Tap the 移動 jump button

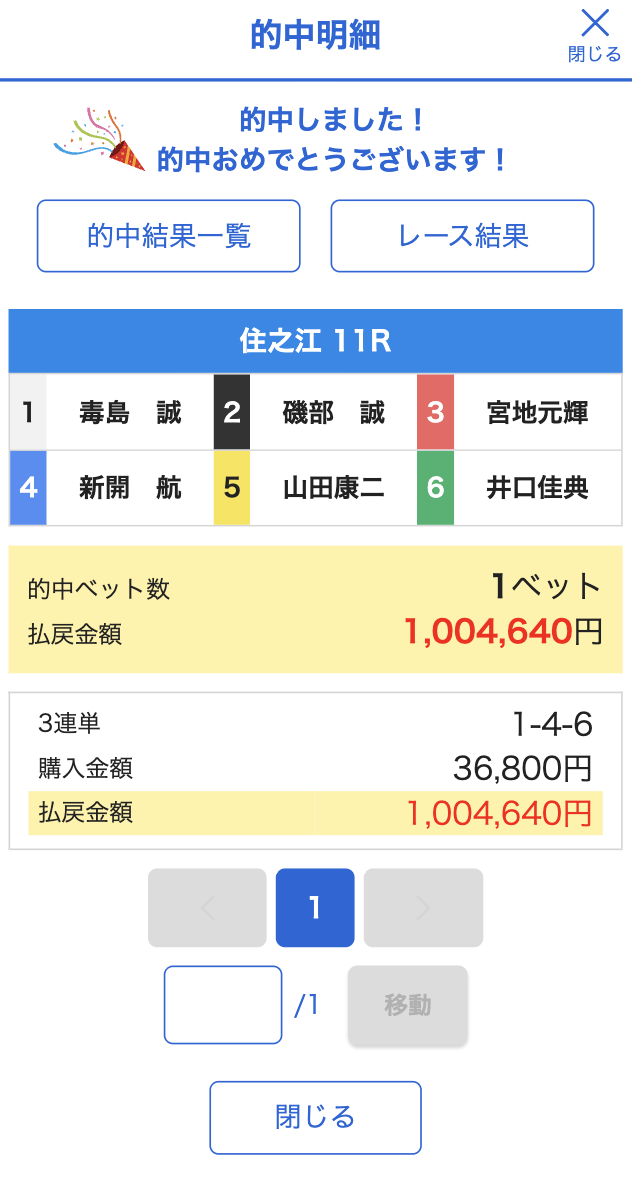[x=407, y=1005]
